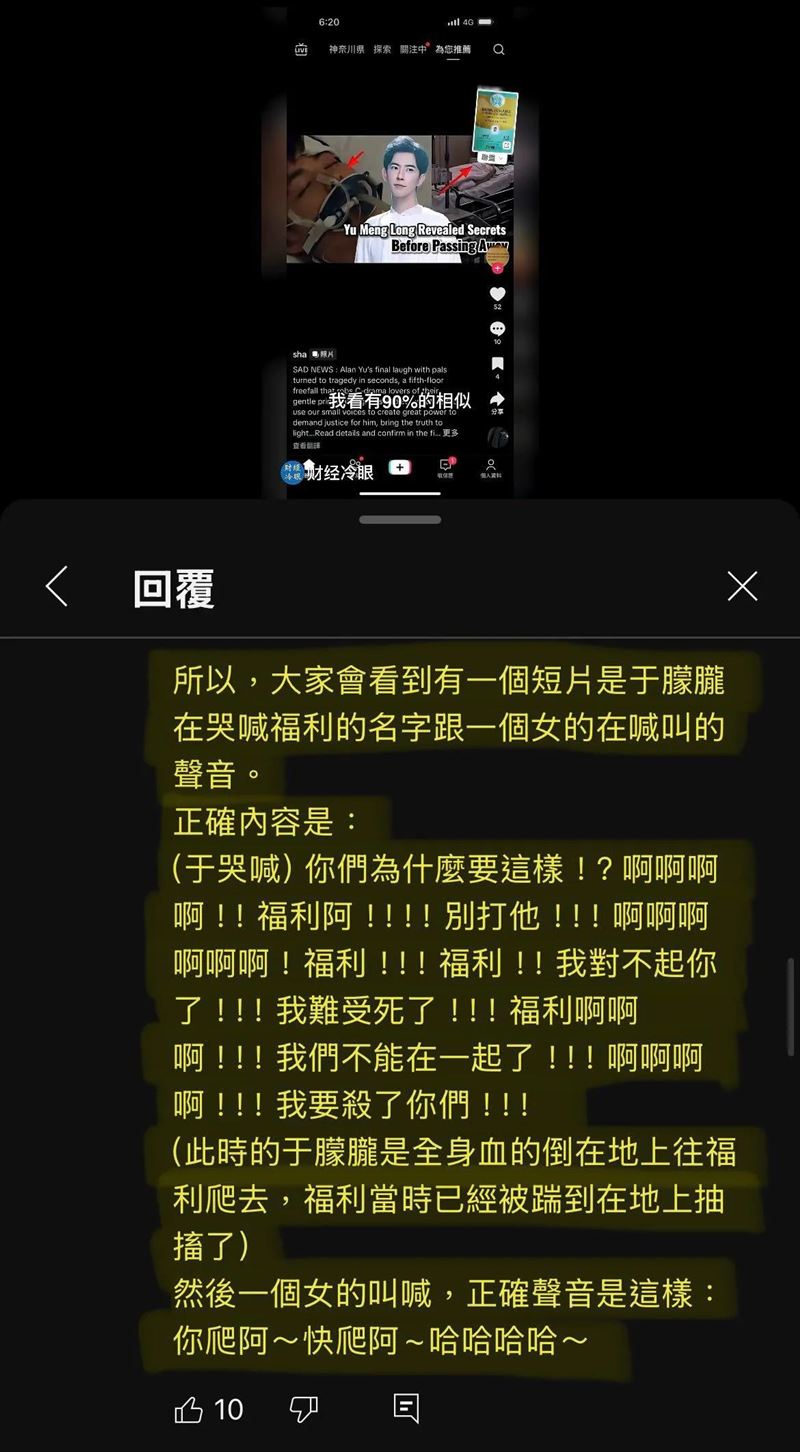Viewport: 800px width, 1452px height.
Task: Tap the 查看翻譯 translation link
Action: [307, 444]
